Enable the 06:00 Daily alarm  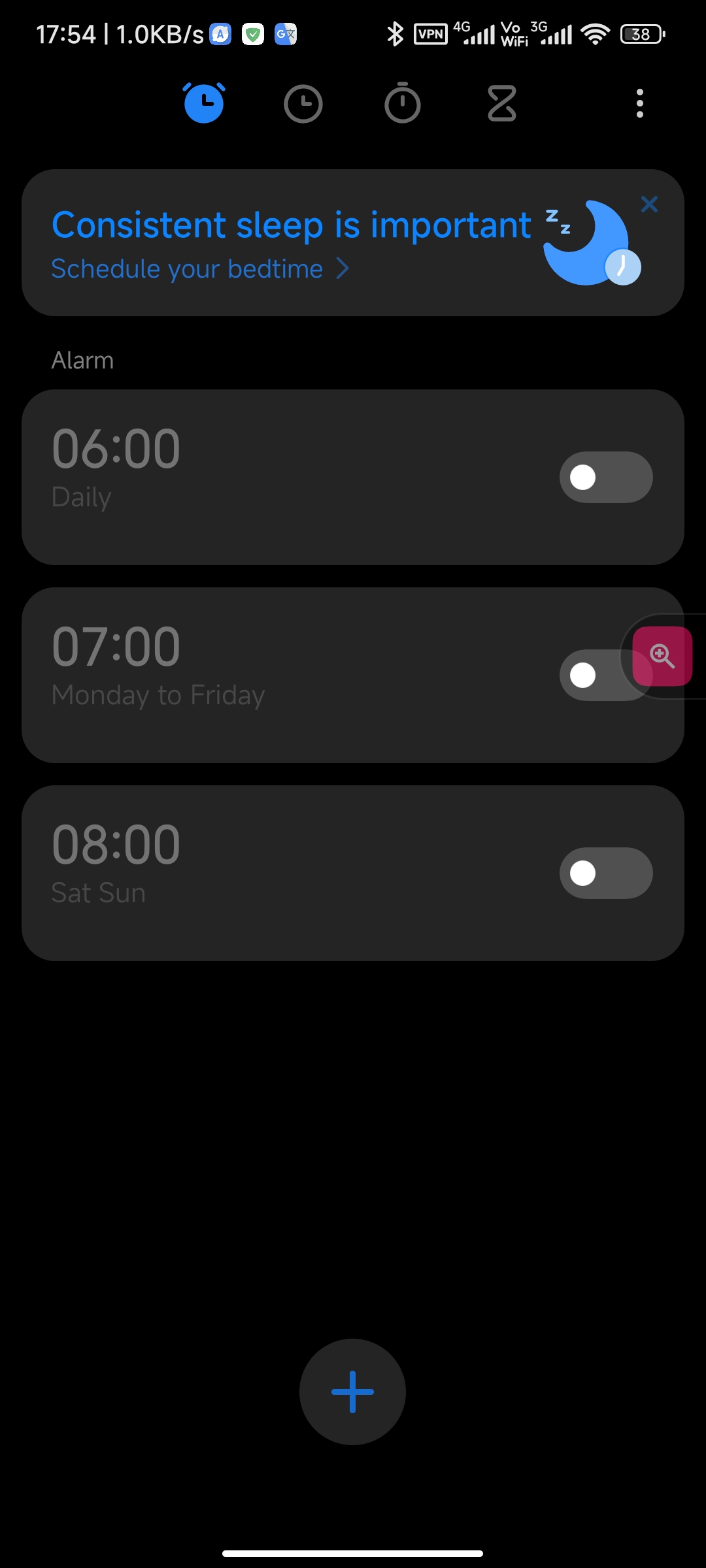tap(606, 477)
